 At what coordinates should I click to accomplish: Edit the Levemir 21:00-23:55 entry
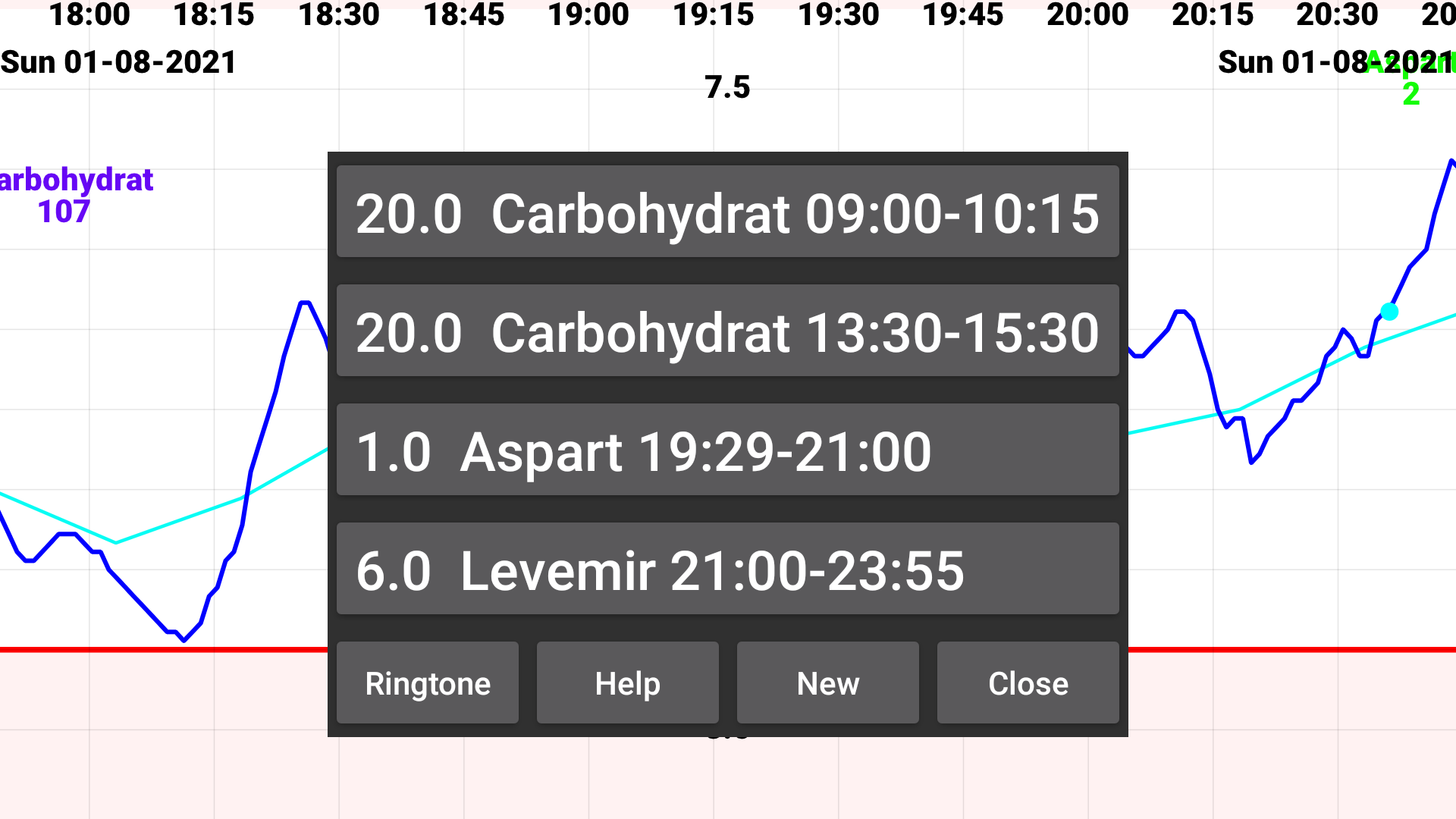[x=727, y=570]
